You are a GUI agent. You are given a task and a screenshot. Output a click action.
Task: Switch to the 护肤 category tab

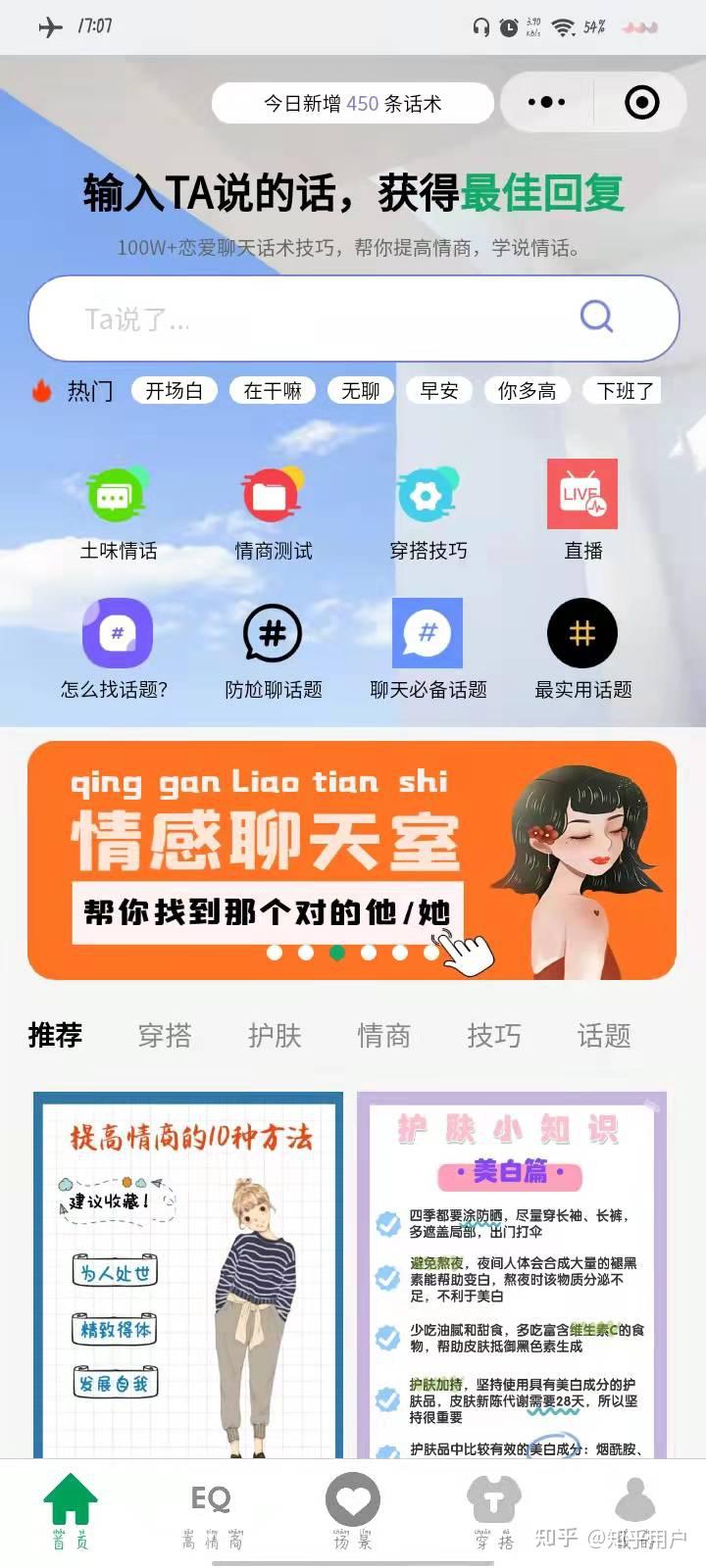275,1035
